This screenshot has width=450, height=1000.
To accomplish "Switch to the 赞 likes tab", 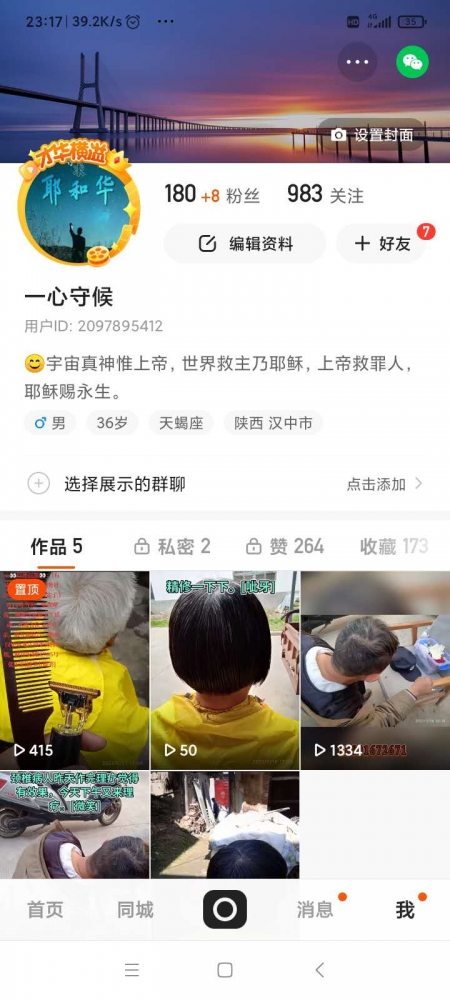I will 285,546.
